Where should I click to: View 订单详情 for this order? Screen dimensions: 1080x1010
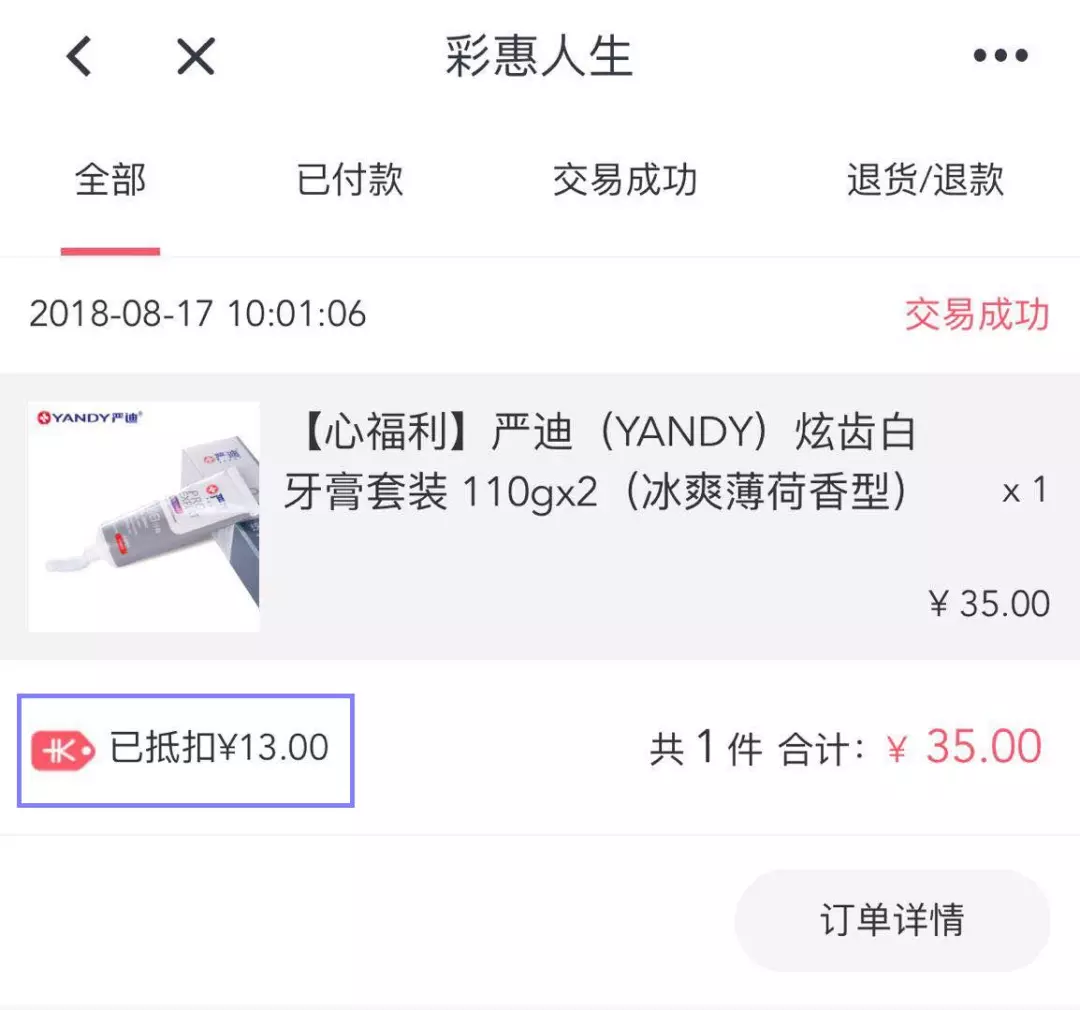point(892,920)
